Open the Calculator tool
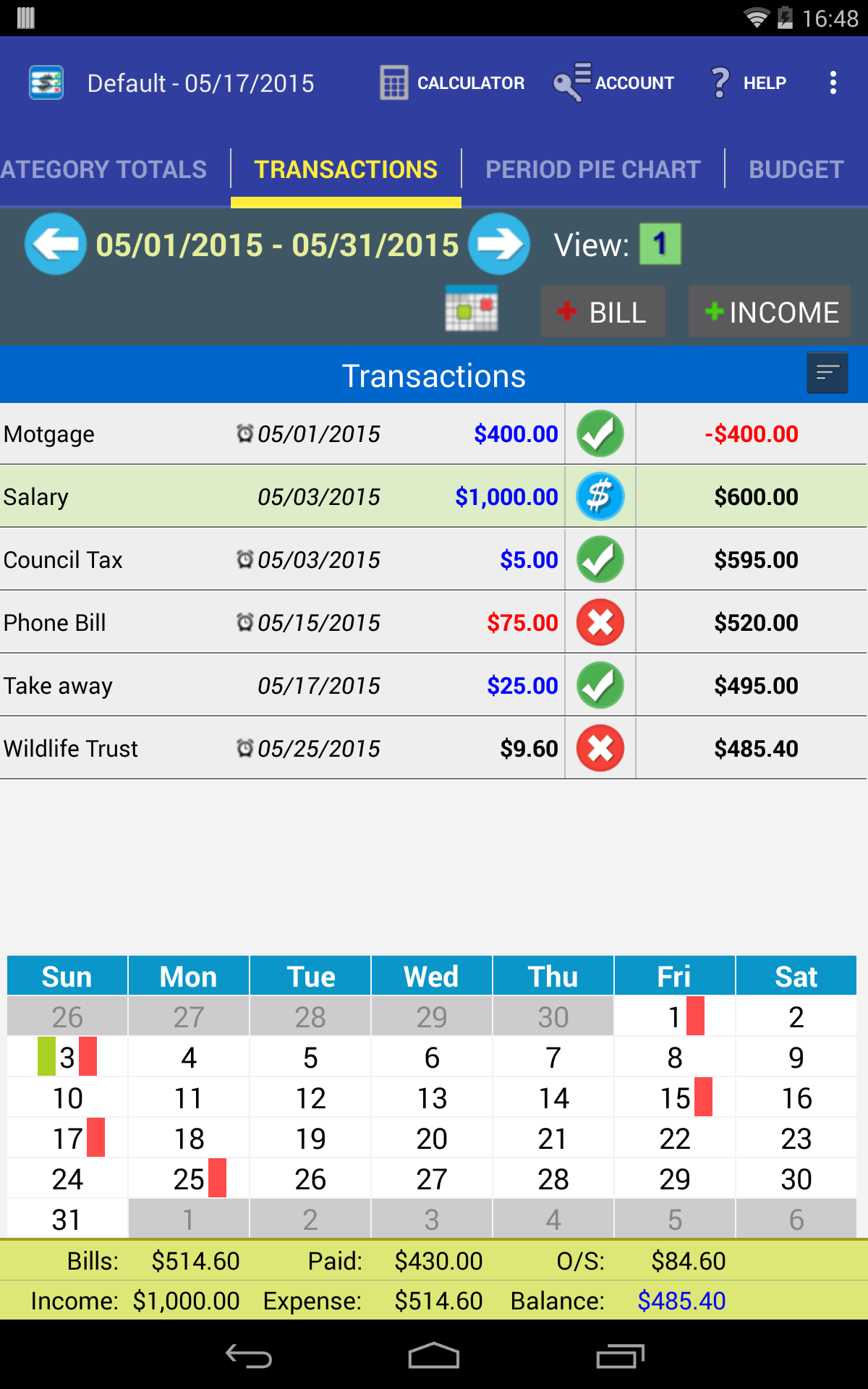This screenshot has width=868, height=1389. pyautogui.click(x=451, y=82)
